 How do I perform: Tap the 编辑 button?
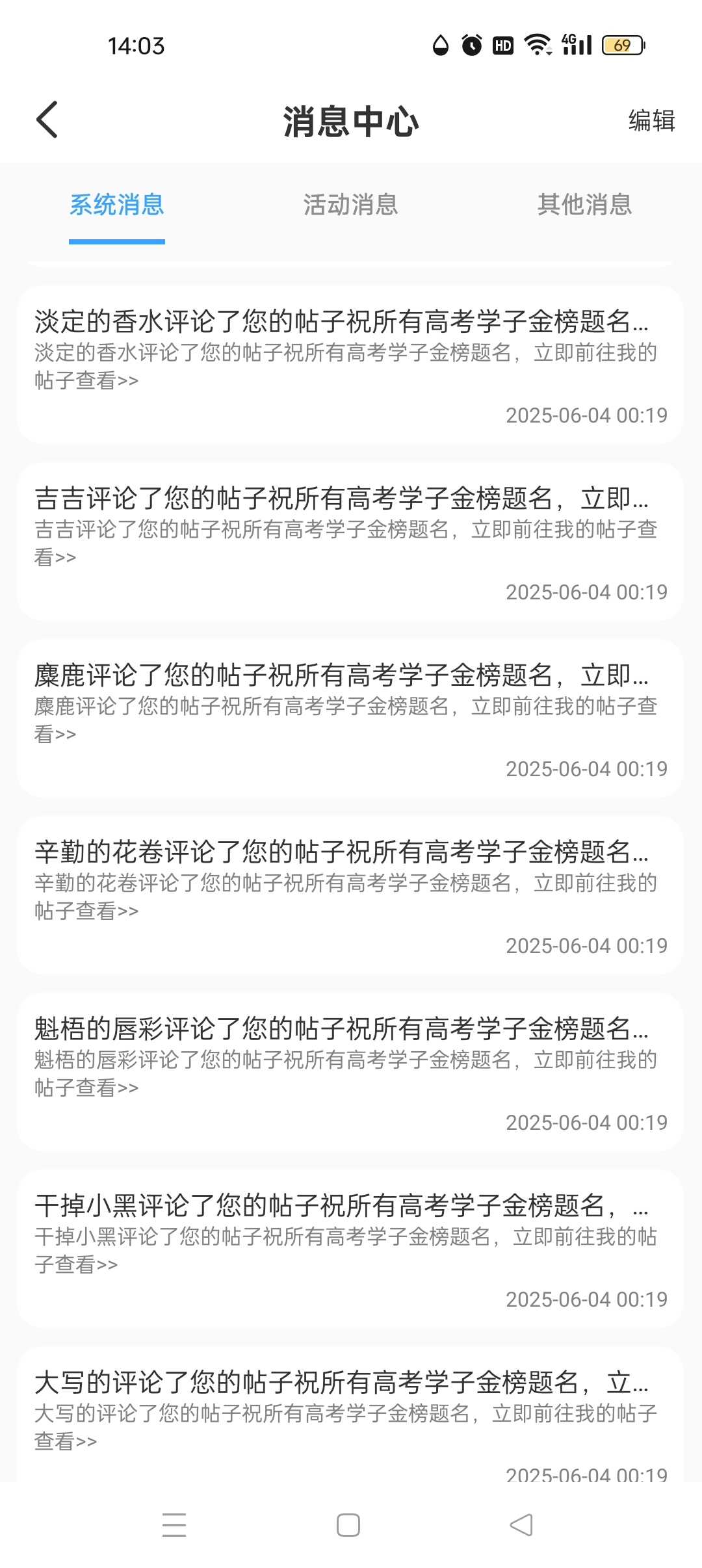651,121
